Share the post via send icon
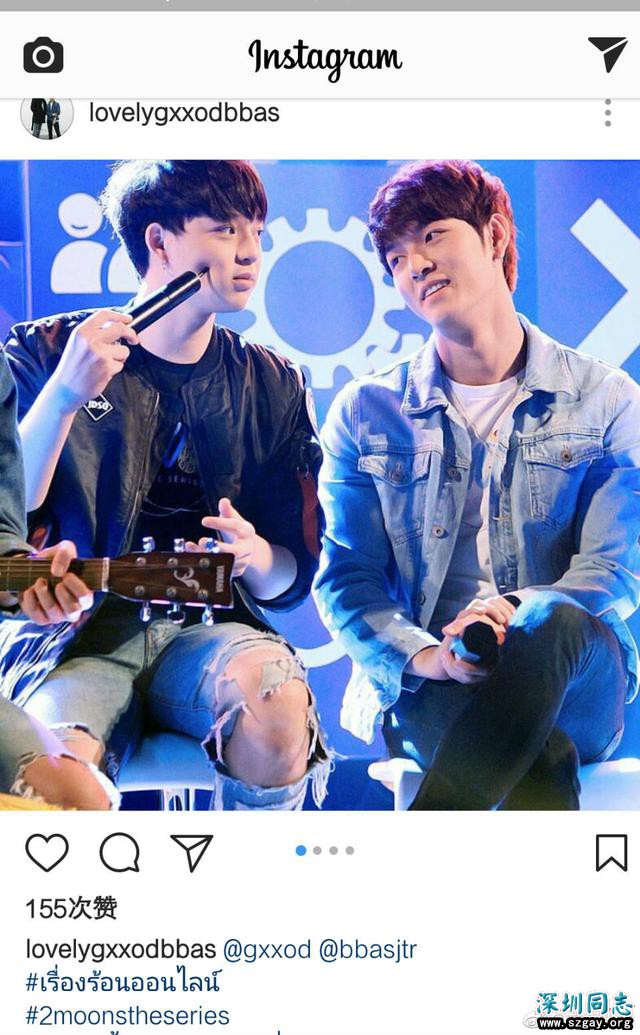The image size is (640, 1035). [x=191, y=853]
